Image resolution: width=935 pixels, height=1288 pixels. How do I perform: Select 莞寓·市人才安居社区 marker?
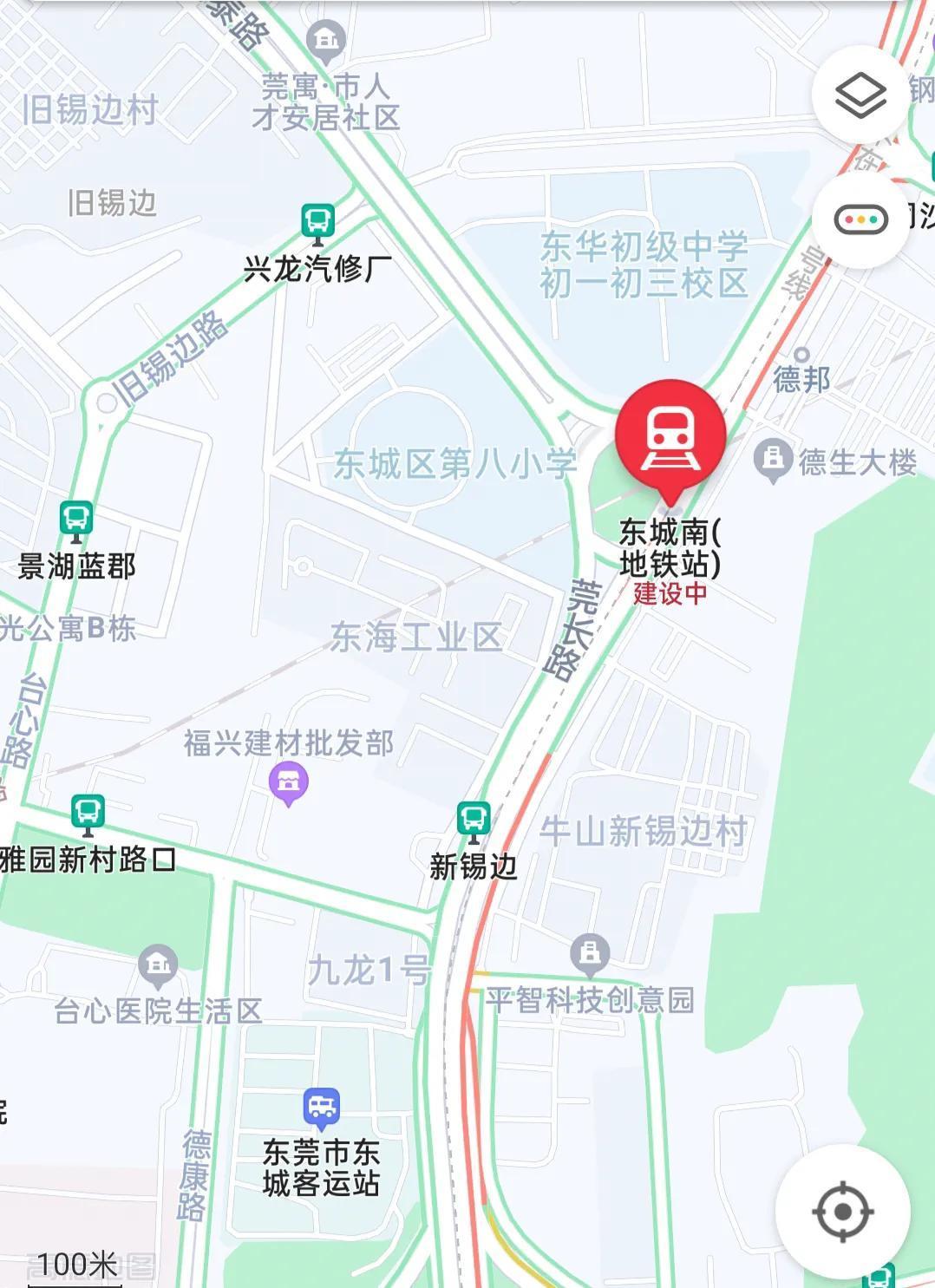click(x=327, y=39)
